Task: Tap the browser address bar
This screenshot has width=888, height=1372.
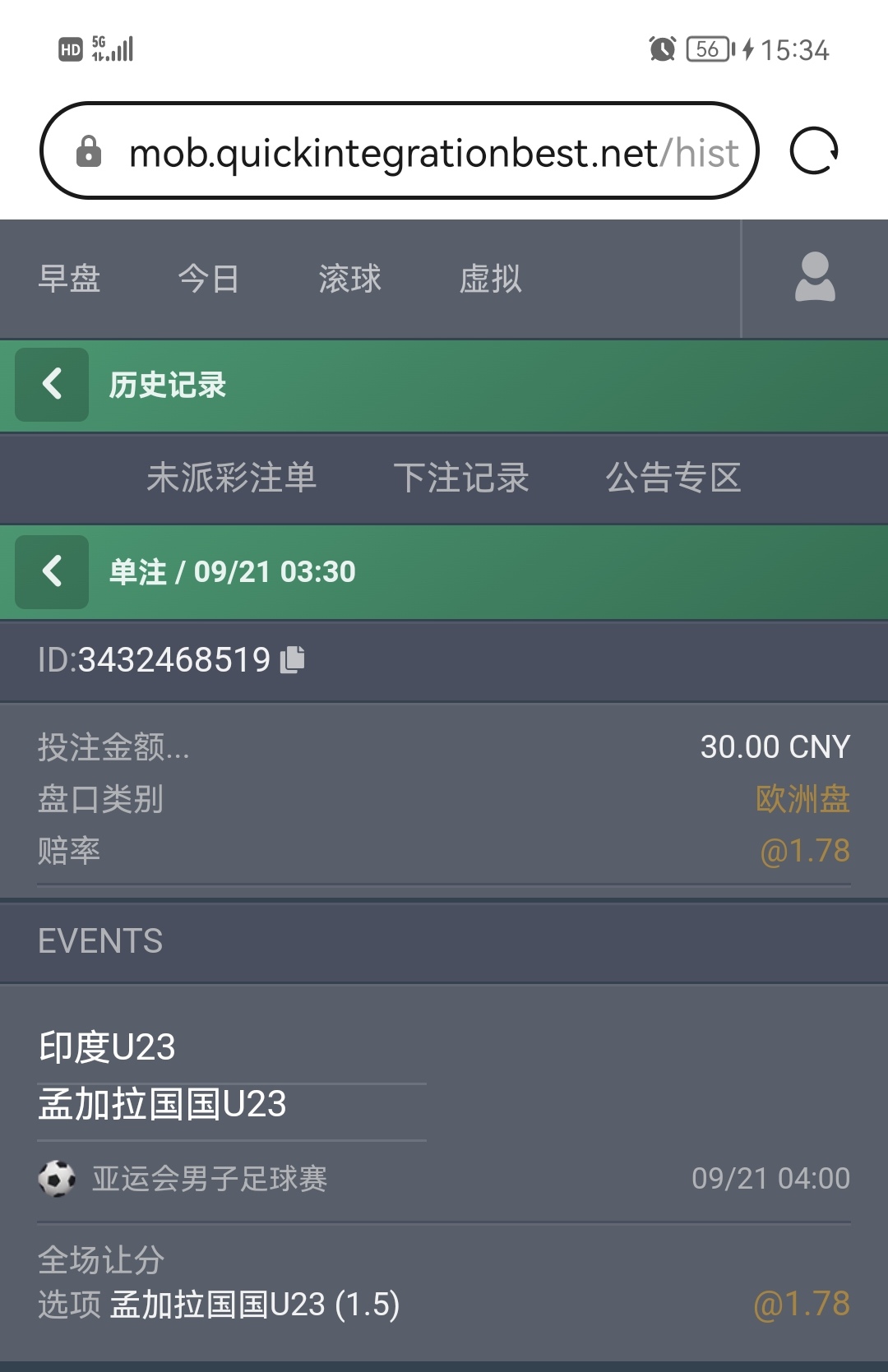Action: click(x=399, y=151)
